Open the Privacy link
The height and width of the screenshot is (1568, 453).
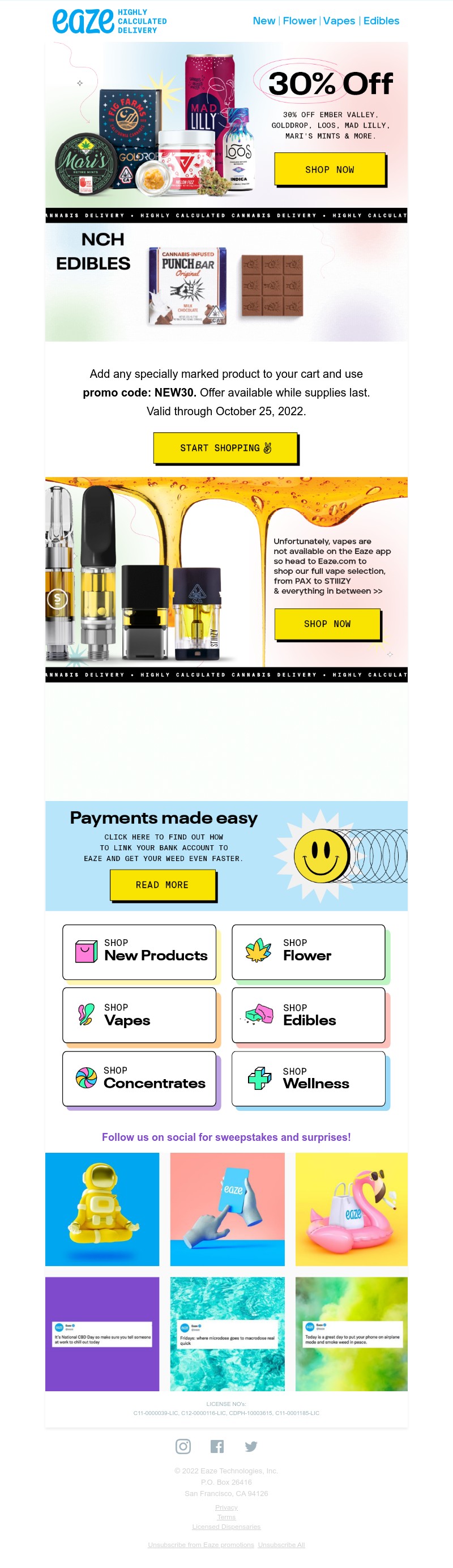[226, 1507]
